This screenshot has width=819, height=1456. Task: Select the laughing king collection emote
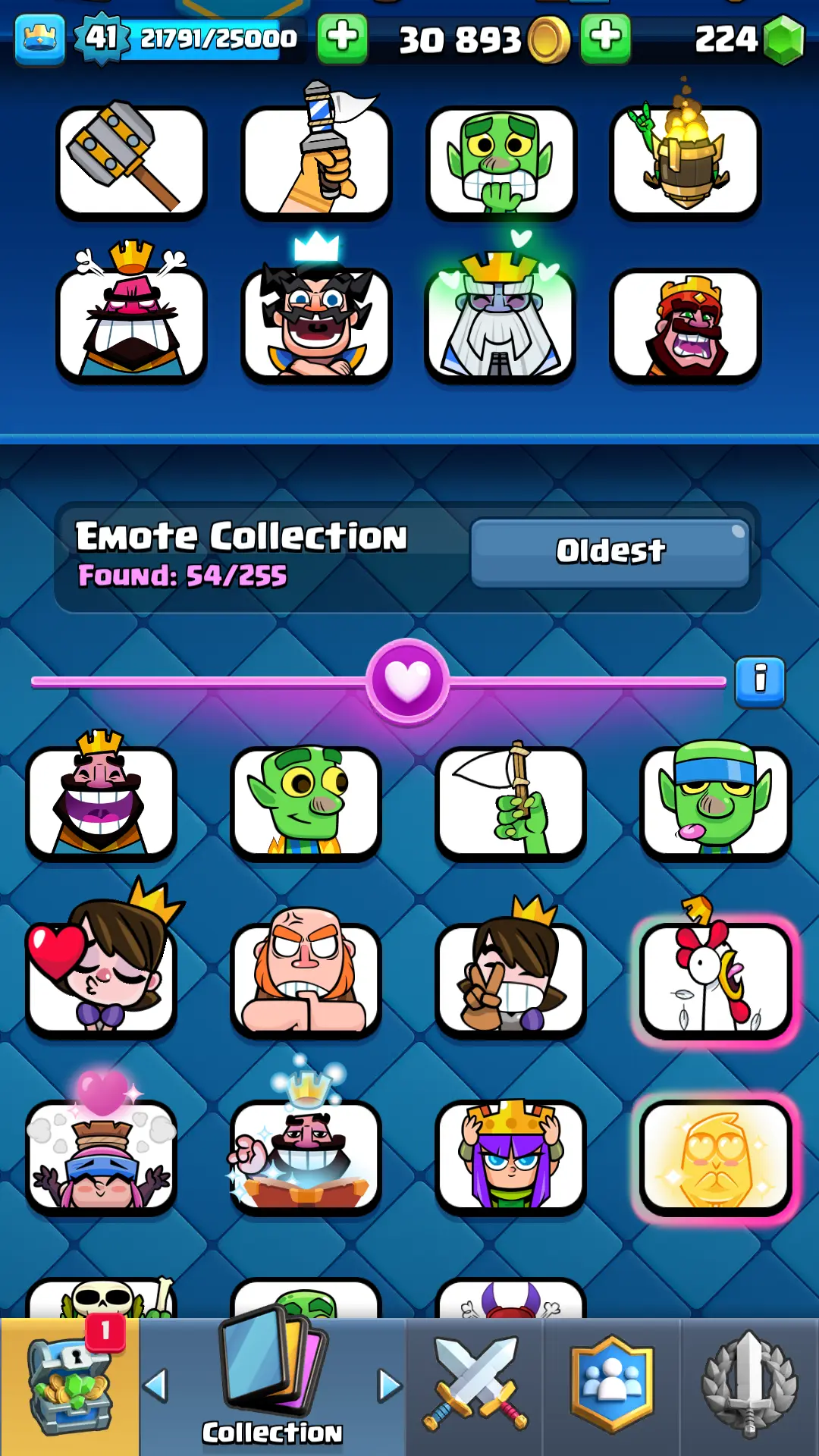coord(101,801)
